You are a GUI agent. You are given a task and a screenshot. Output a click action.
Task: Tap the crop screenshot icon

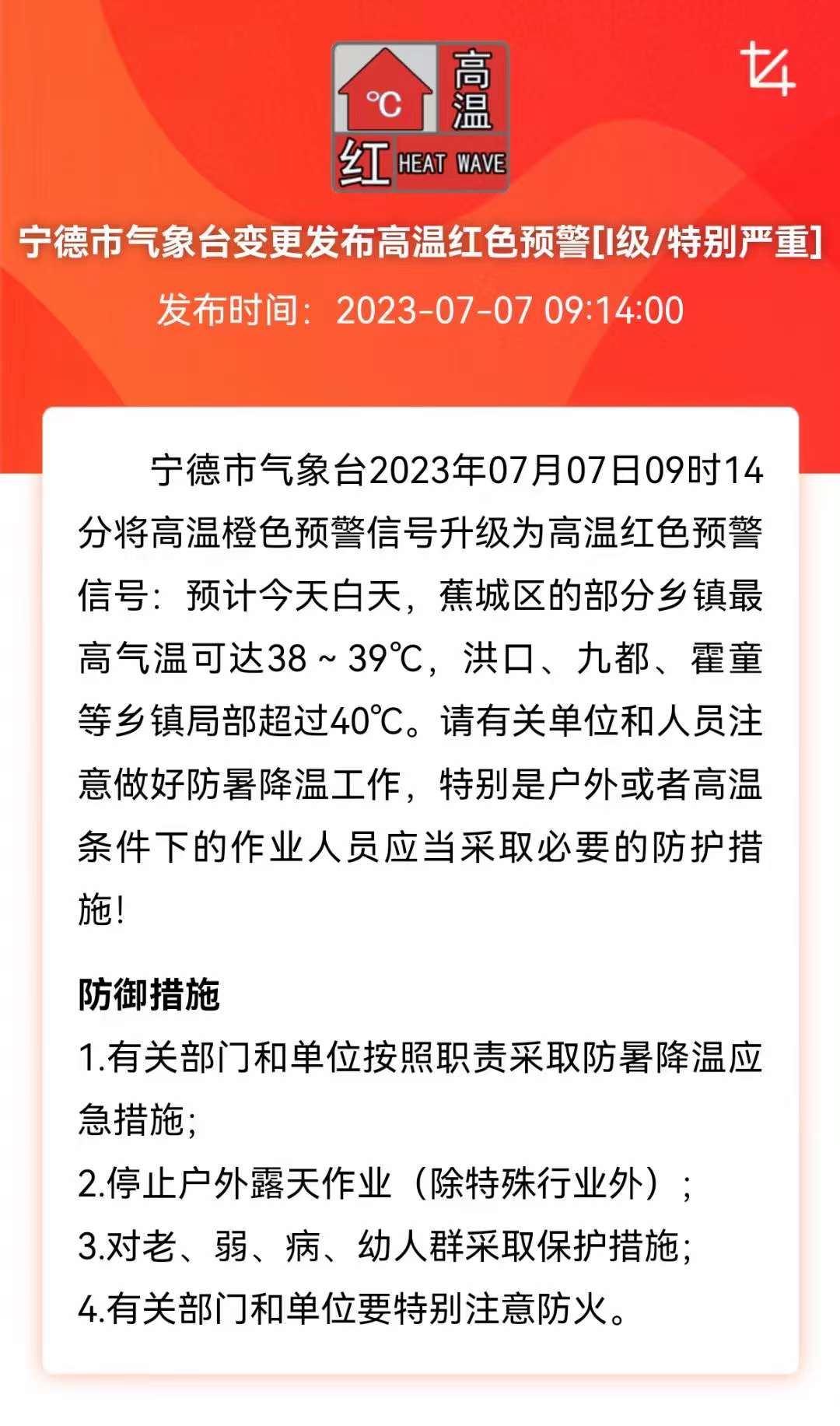pyautogui.click(x=767, y=70)
